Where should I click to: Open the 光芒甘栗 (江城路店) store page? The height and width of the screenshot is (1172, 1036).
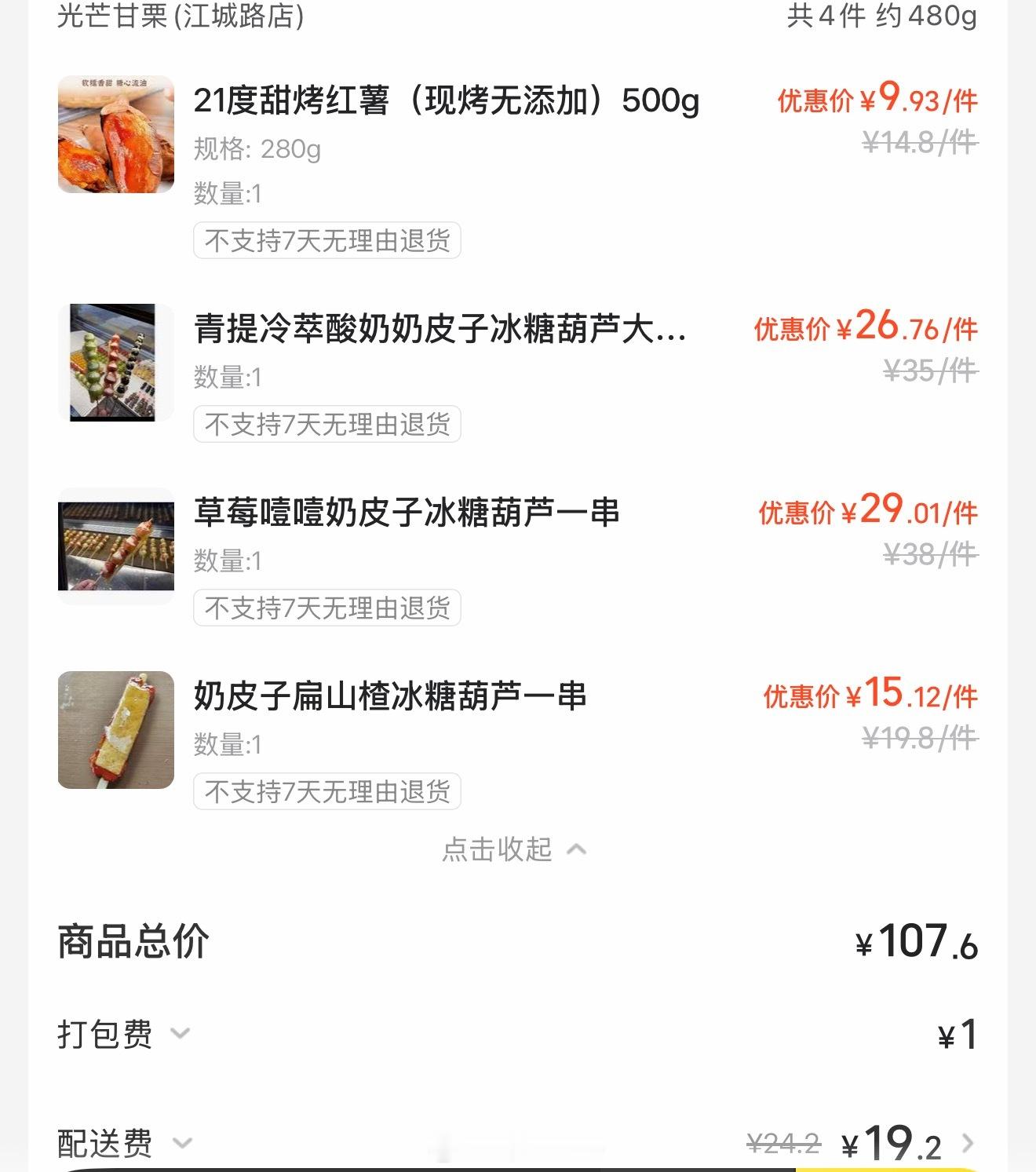[x=181, y=16]
